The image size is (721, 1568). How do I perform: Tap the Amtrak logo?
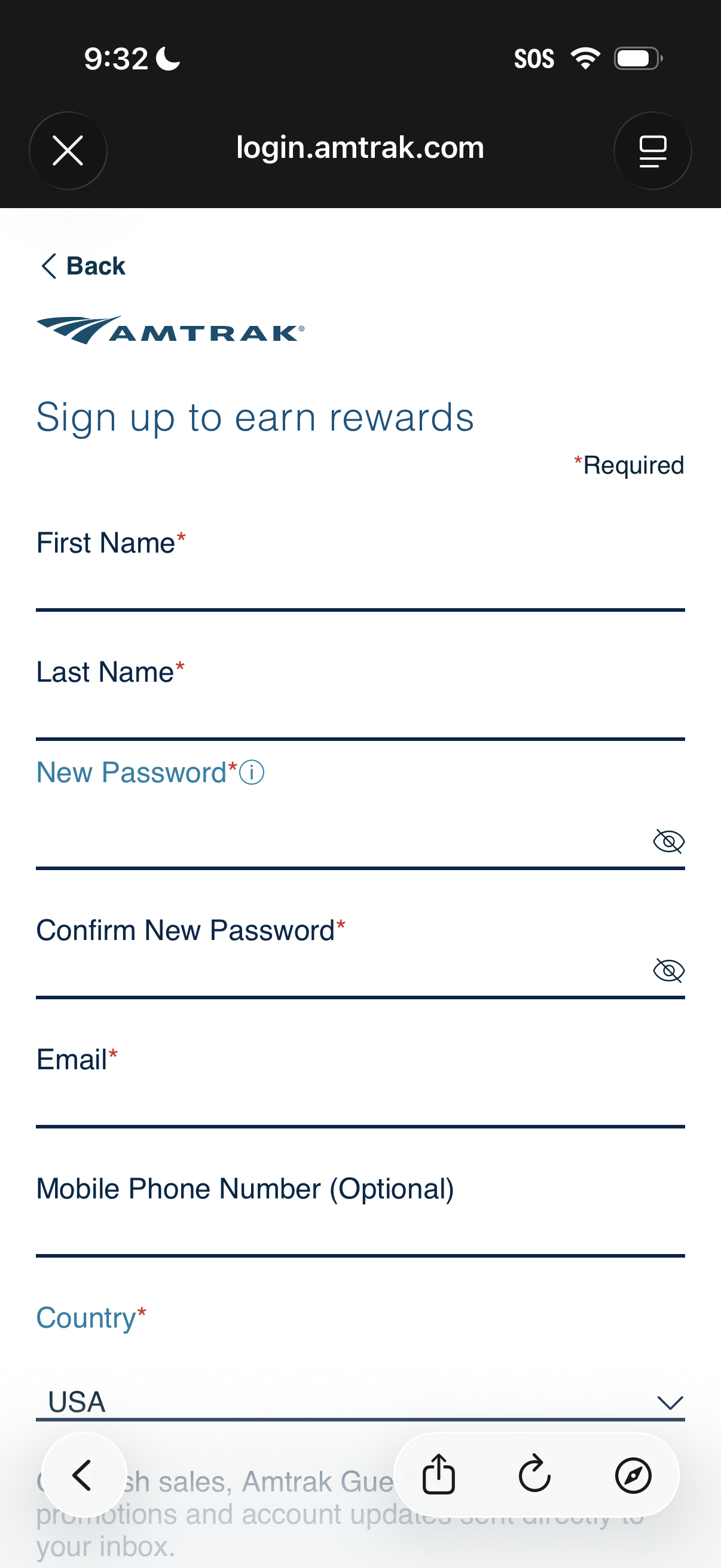click(170, 330)
